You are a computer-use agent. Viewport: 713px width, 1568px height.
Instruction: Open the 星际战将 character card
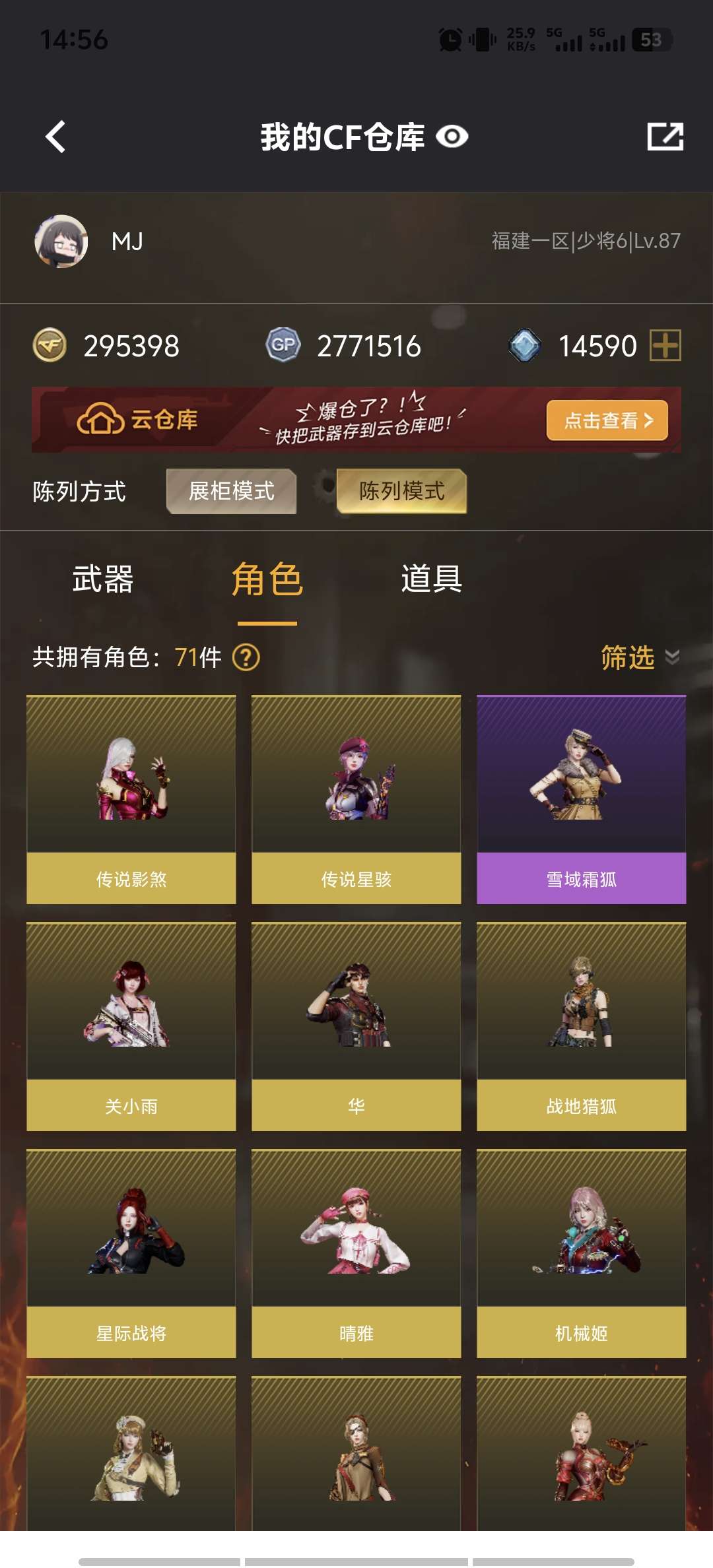pos(131,1253)
